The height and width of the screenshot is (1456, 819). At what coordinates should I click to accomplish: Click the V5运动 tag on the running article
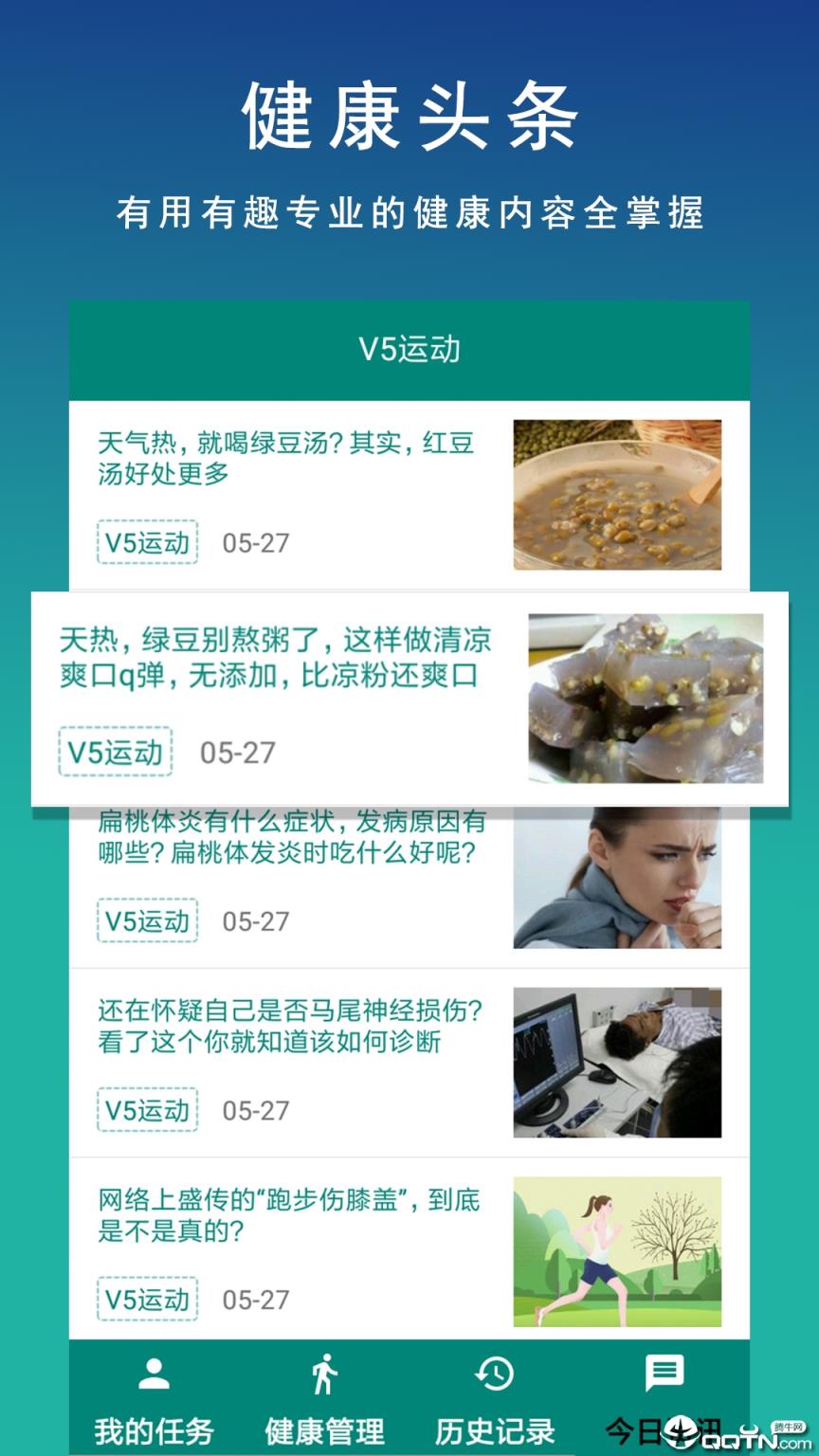147,1298
